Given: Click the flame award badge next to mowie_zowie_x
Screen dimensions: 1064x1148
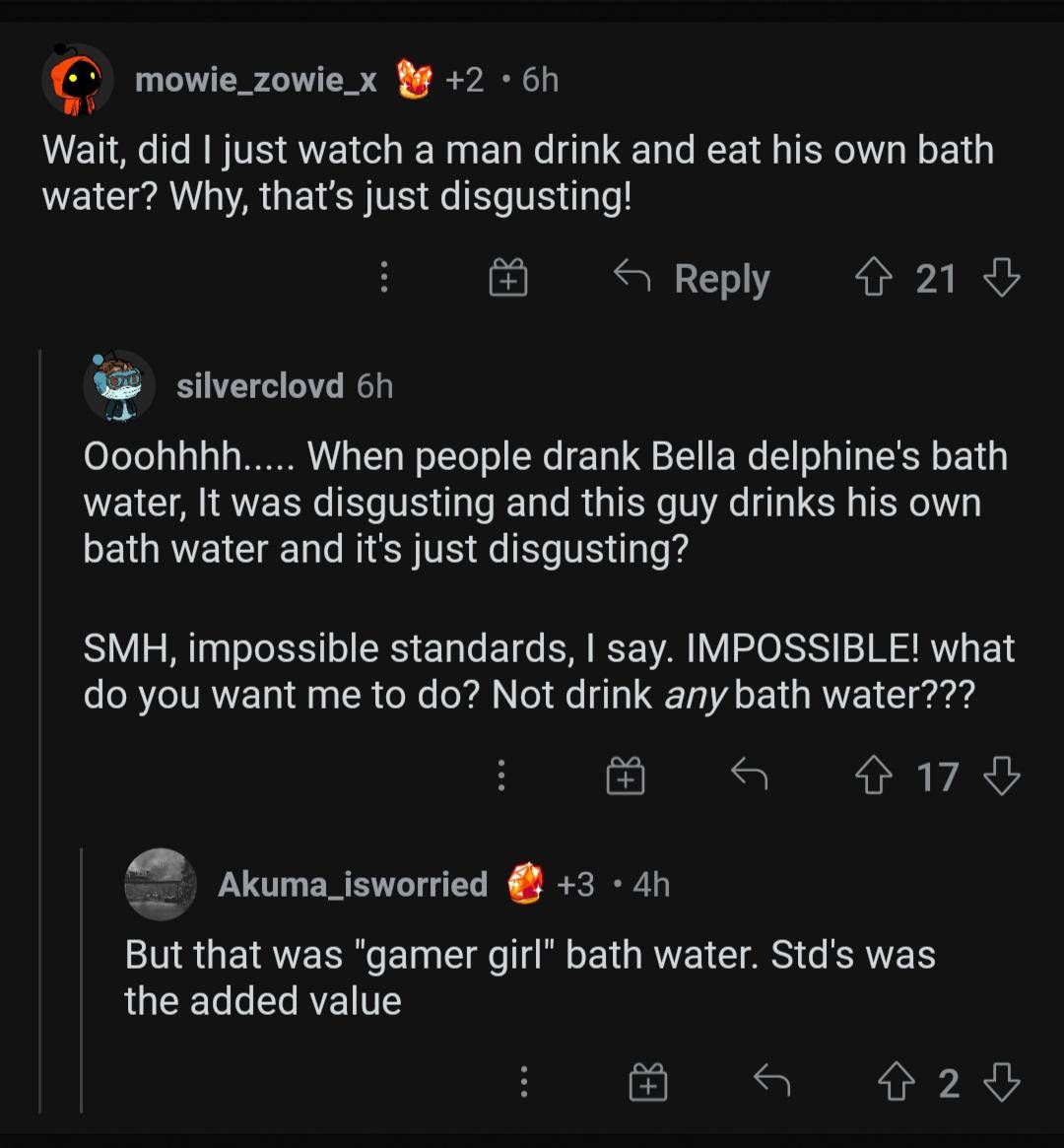Looking at the screenshot, I should [413, 78].
